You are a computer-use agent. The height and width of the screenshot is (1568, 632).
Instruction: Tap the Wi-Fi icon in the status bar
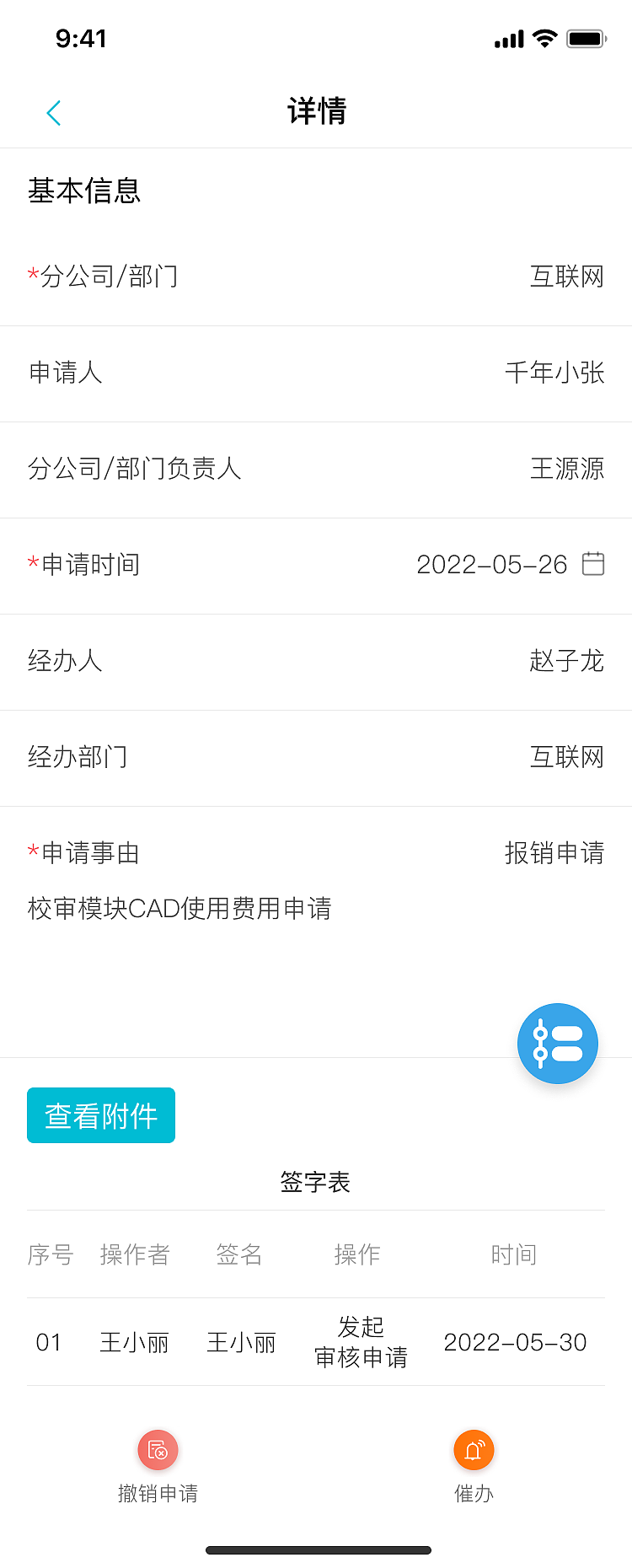pos(544,38)
